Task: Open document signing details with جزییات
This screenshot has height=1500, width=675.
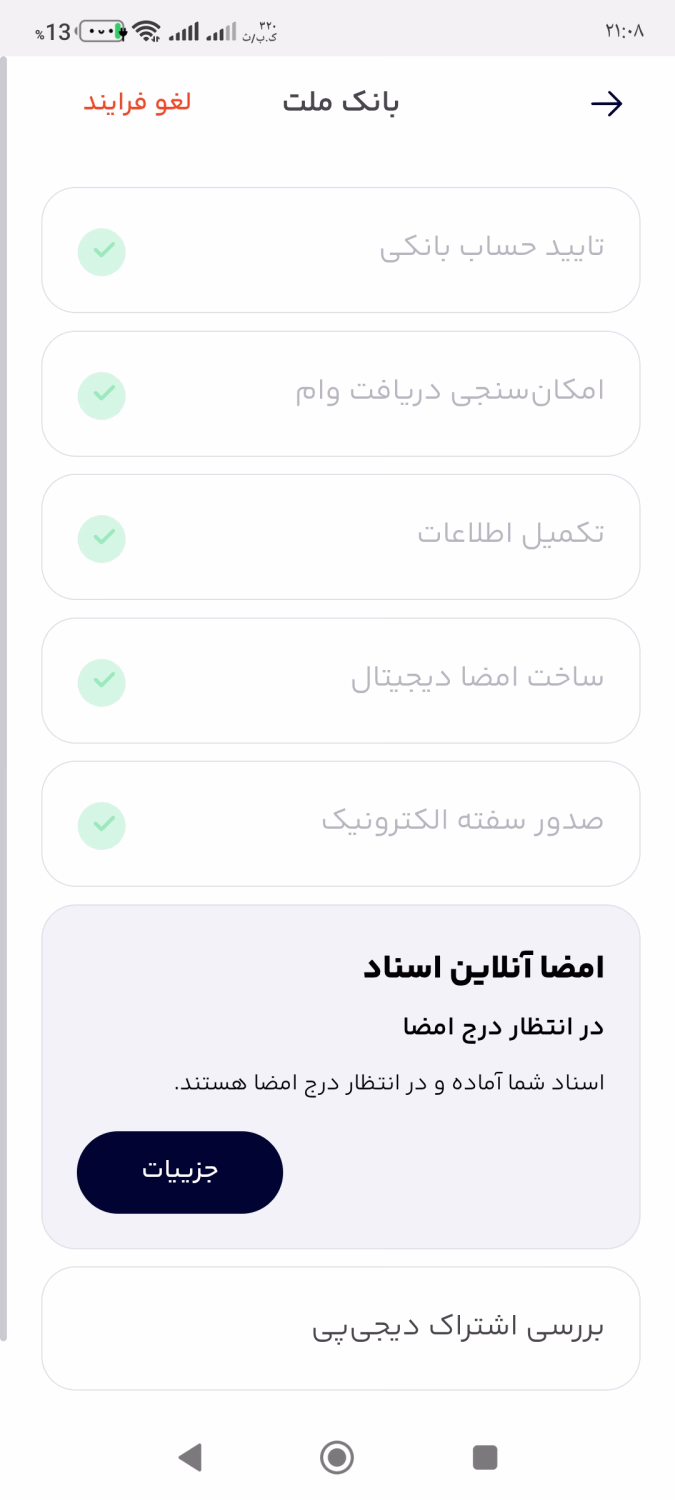Action: click(x=180, y=1172)
